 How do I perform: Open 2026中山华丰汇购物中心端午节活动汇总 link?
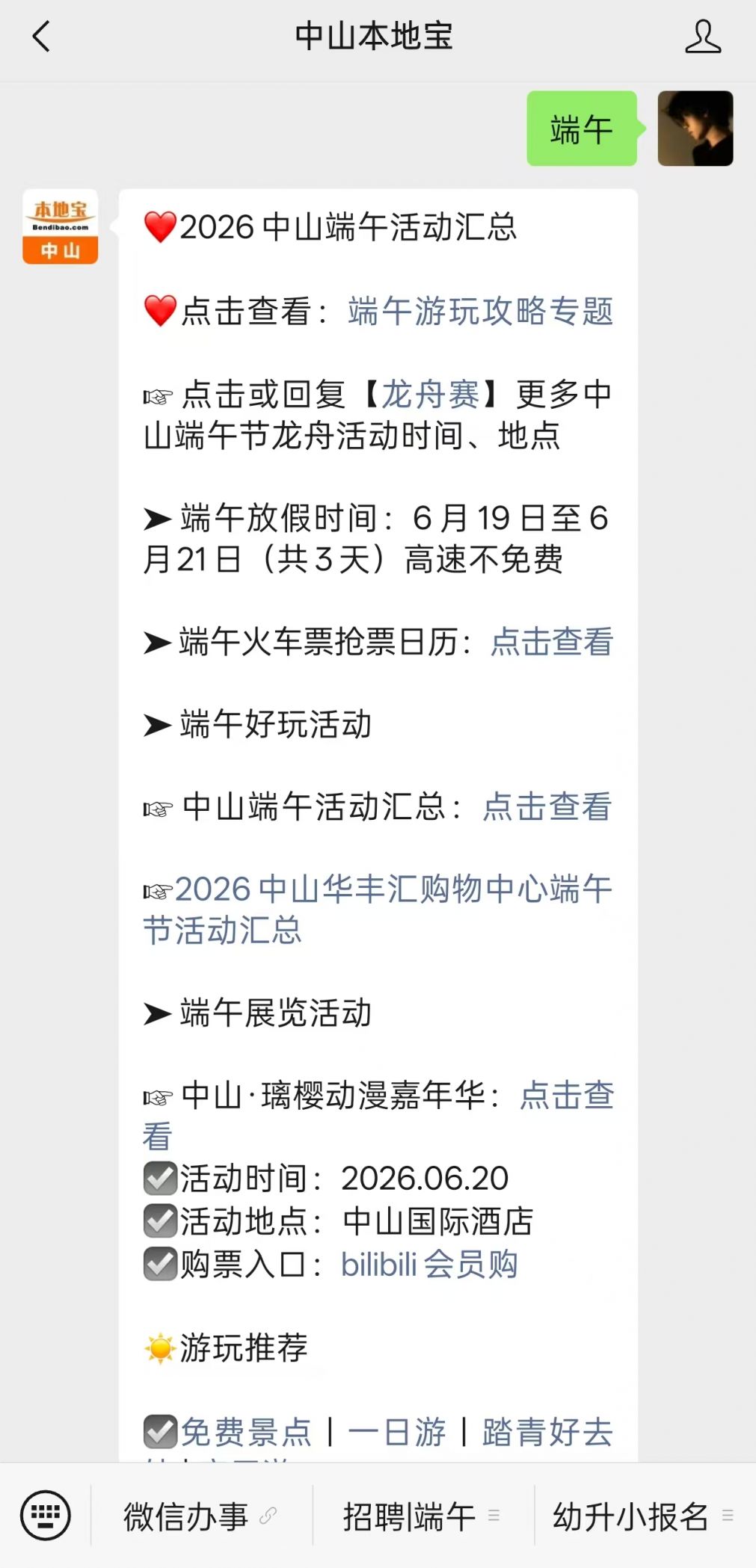(x=378, y=910)
